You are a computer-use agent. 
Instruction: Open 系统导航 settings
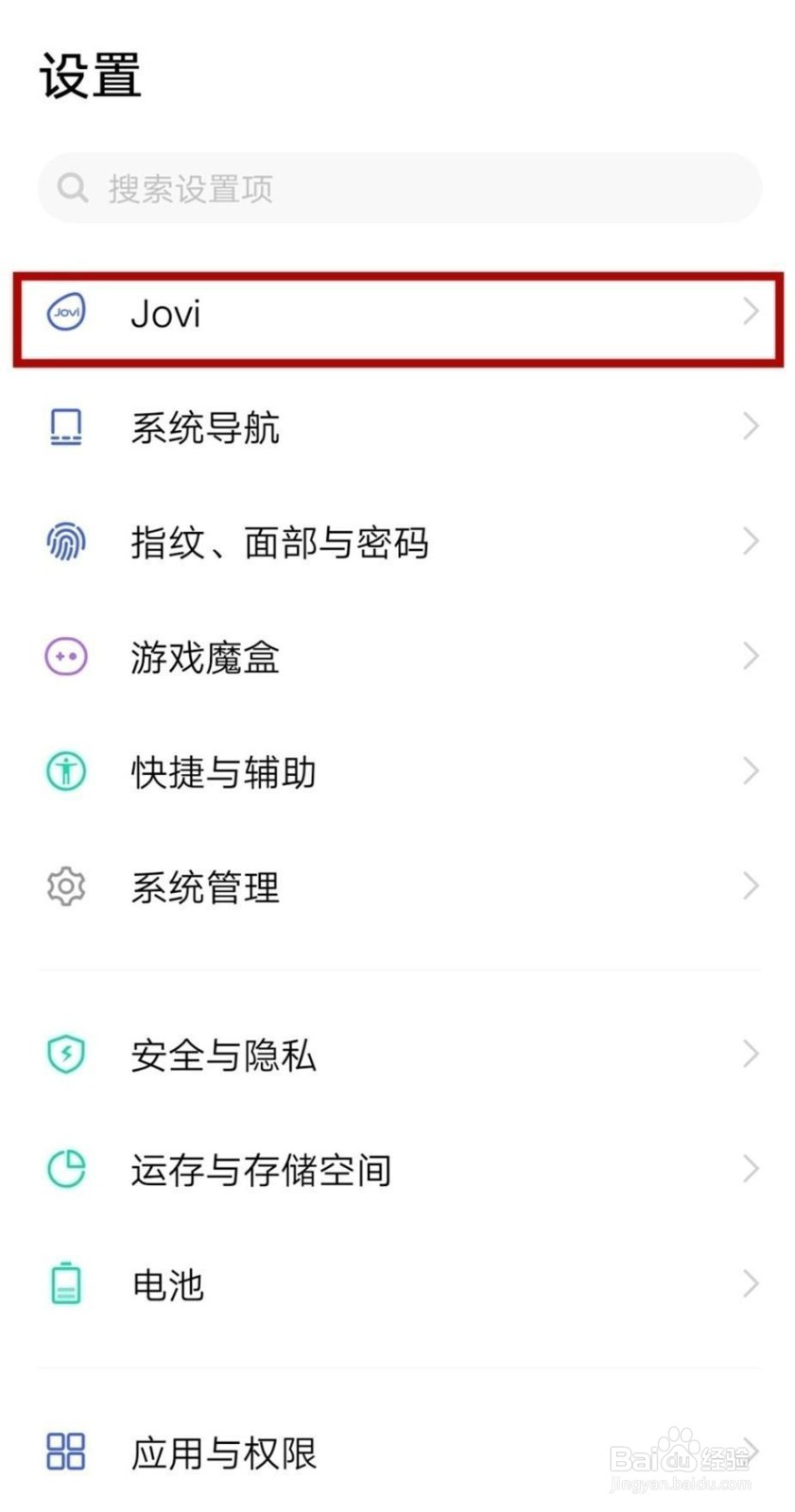[x=398, y=427]
